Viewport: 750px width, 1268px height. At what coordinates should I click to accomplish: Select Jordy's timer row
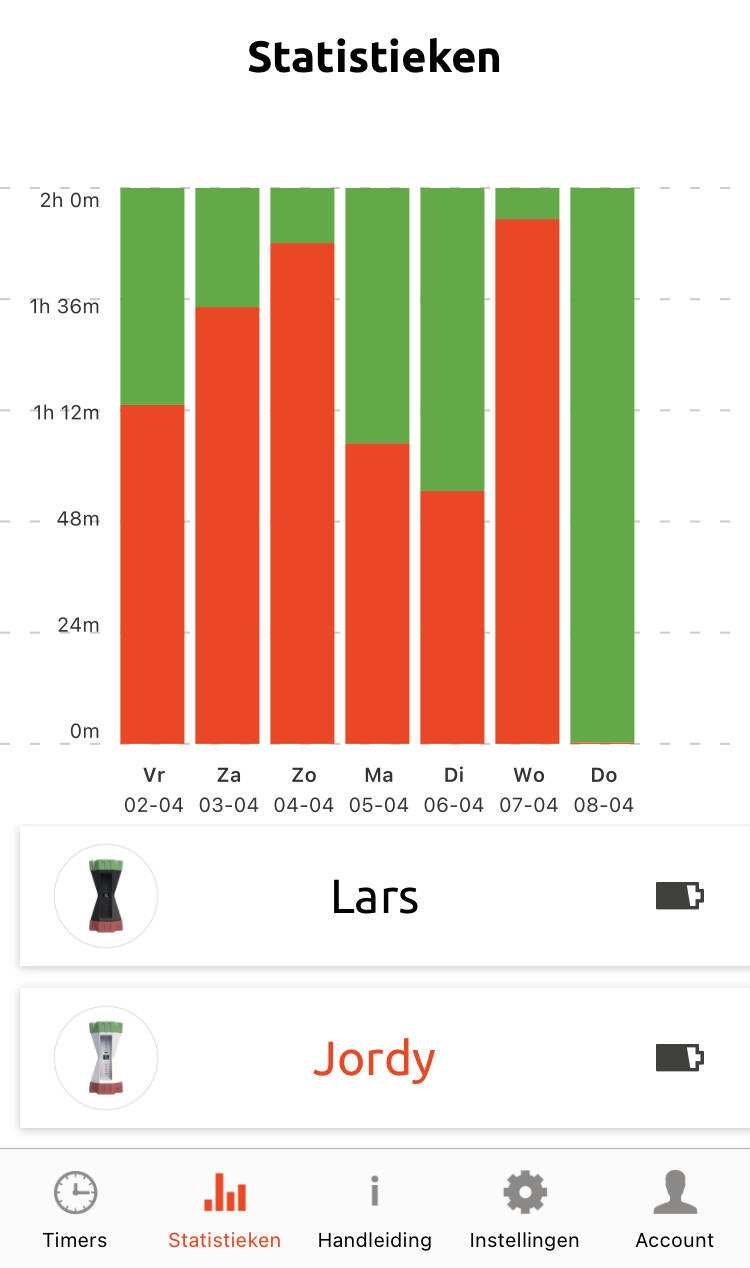(375, 1058)
